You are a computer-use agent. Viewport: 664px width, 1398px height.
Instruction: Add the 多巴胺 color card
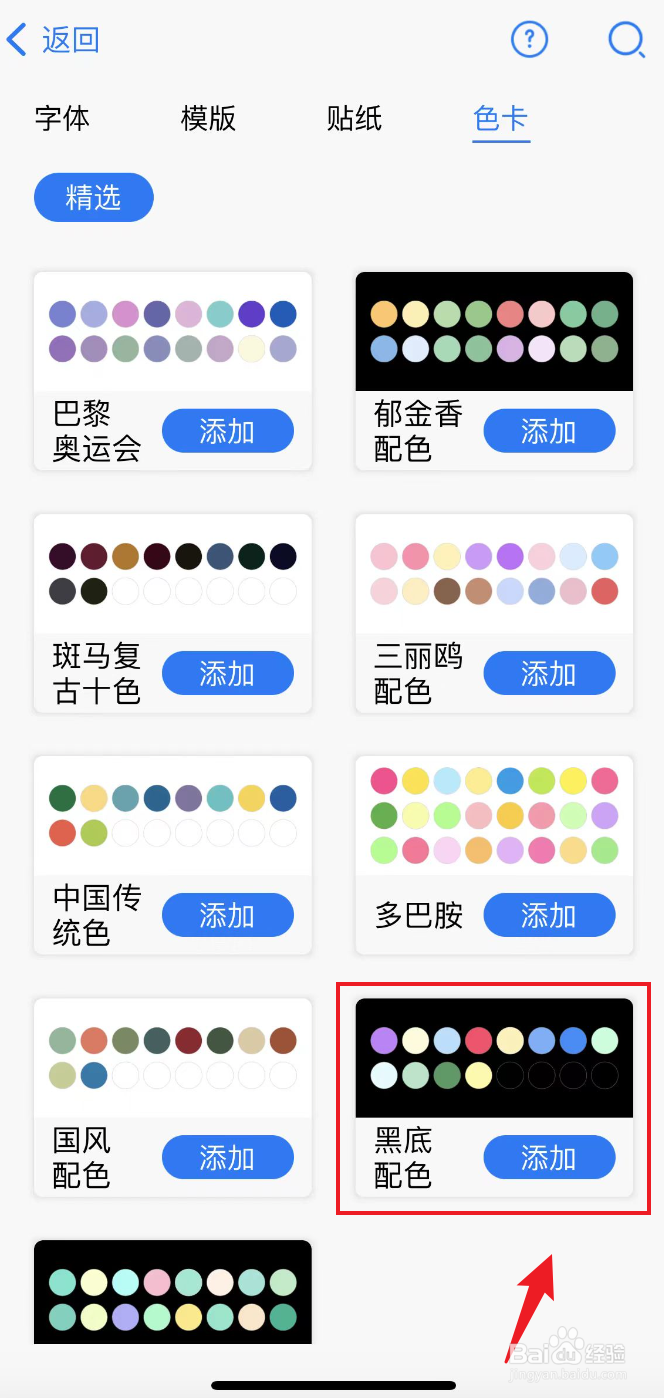point(549,915)
